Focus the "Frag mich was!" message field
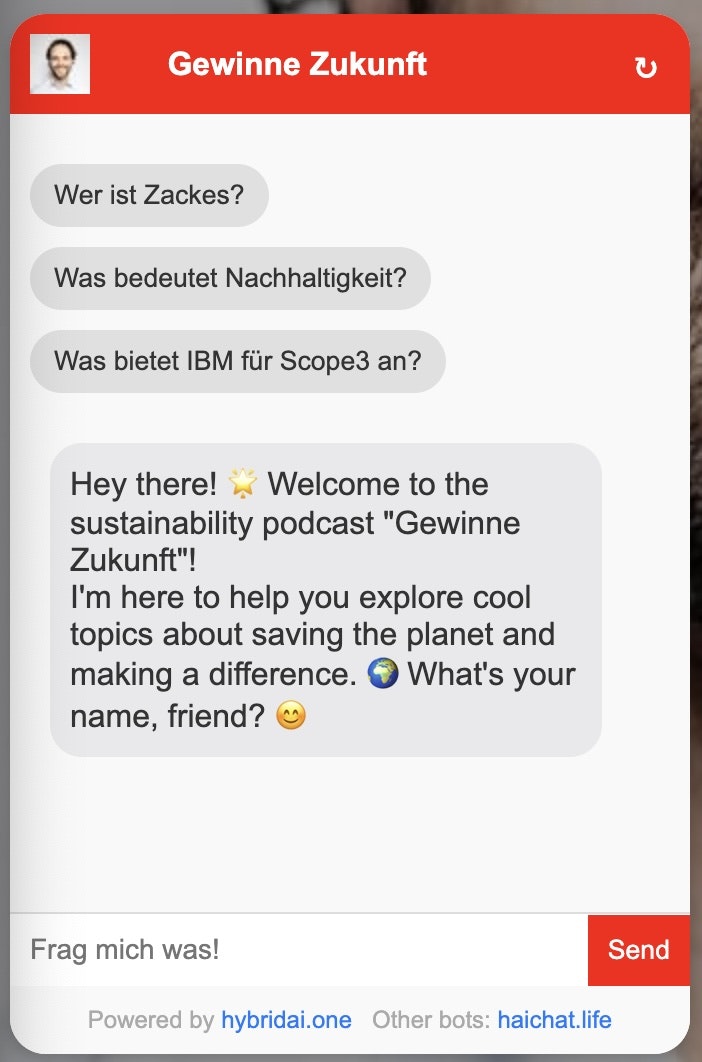This screenshot has height=1062, width=702. (298, 949)
